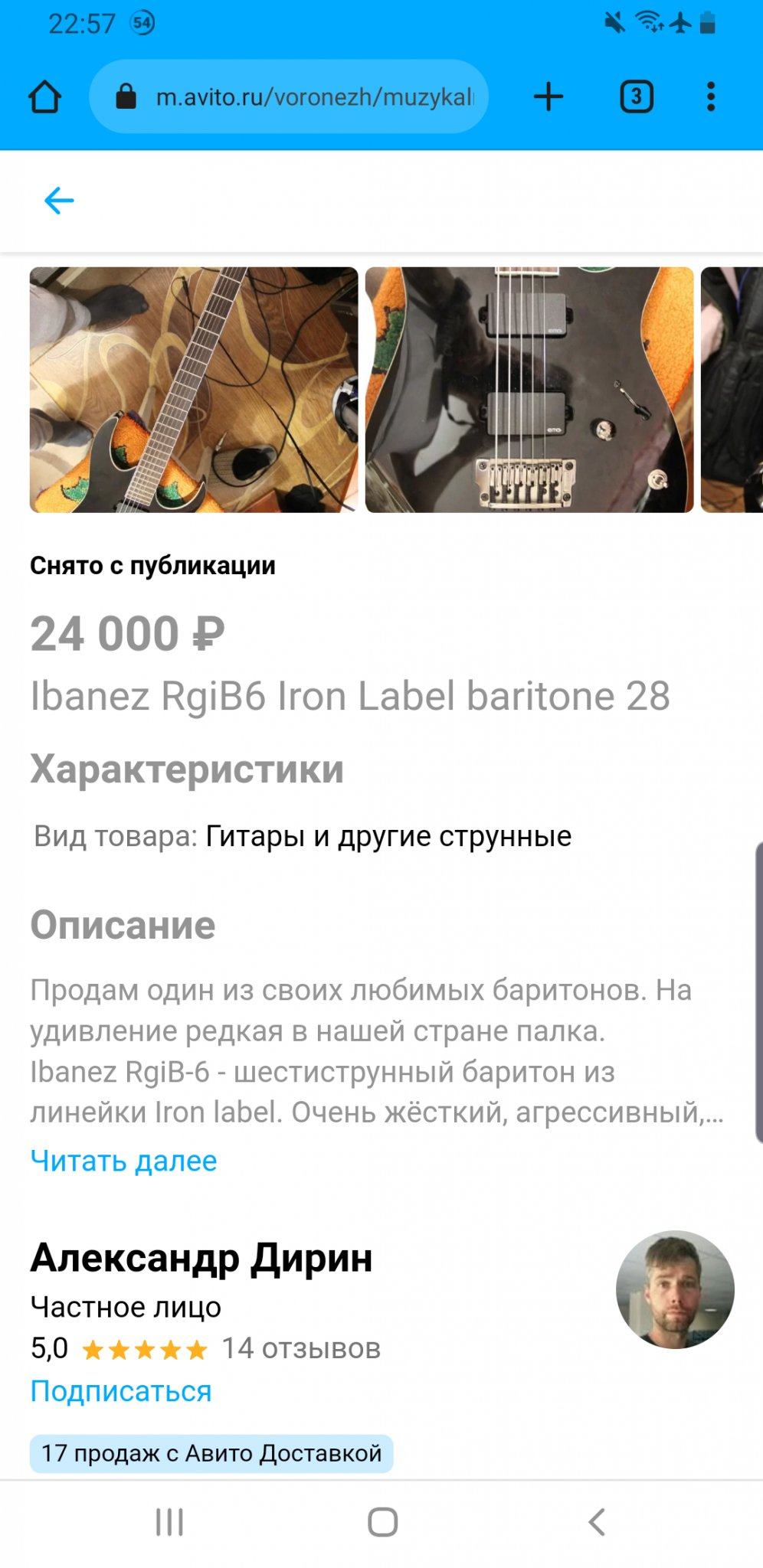
Task: Open the browser overflow menu
Action: click(711, 97)
